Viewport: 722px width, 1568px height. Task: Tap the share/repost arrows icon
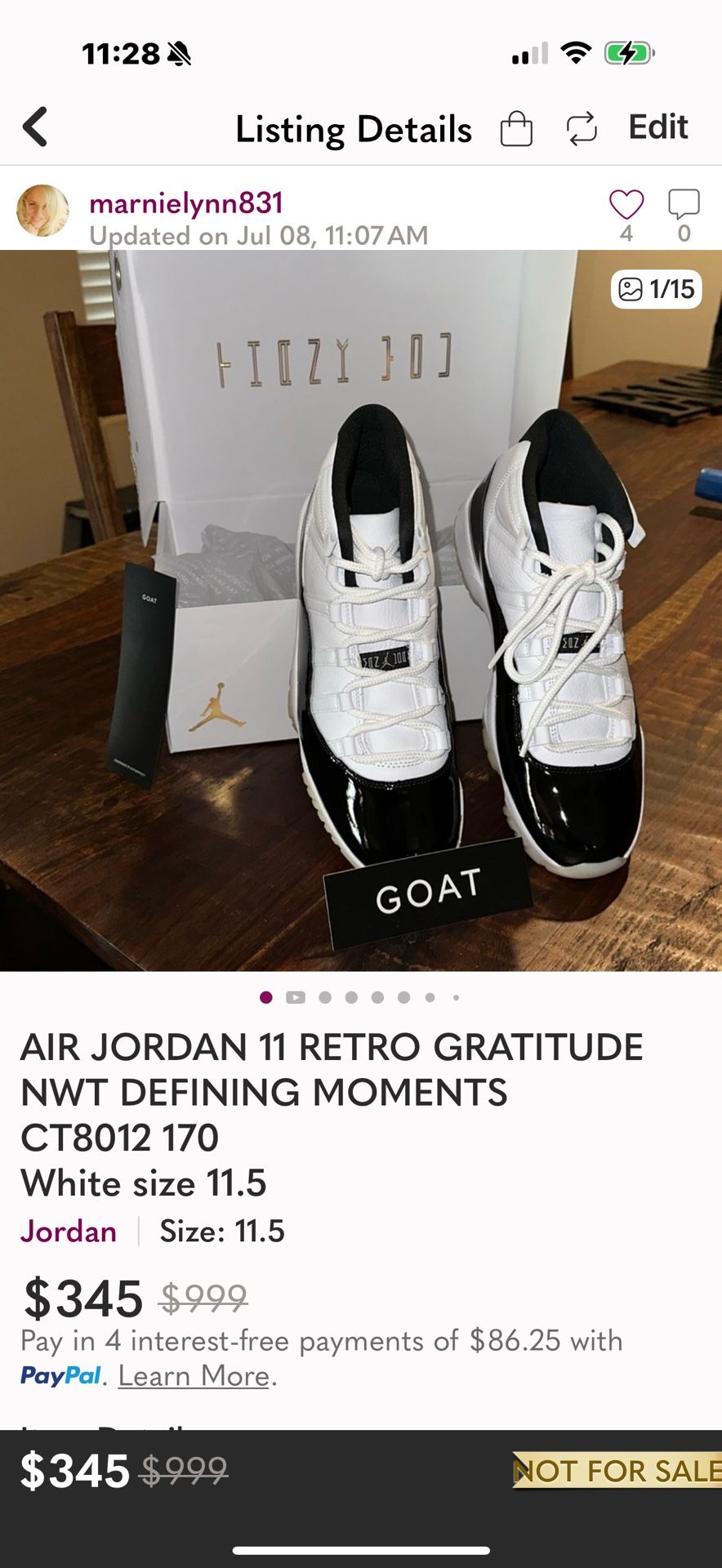pos(582,128)
